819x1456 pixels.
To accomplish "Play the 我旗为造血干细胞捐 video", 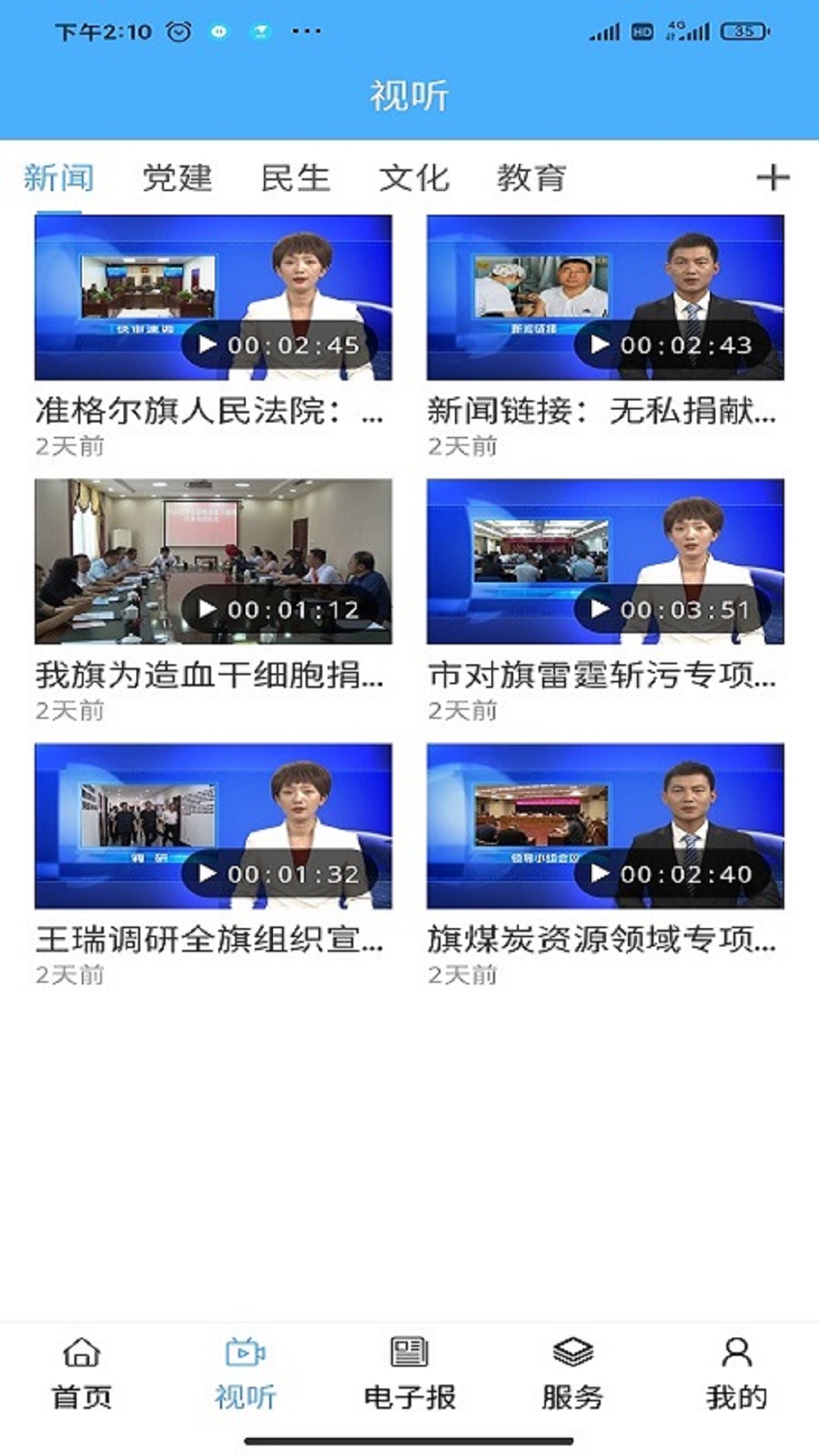I will click(x=213, y=561).
